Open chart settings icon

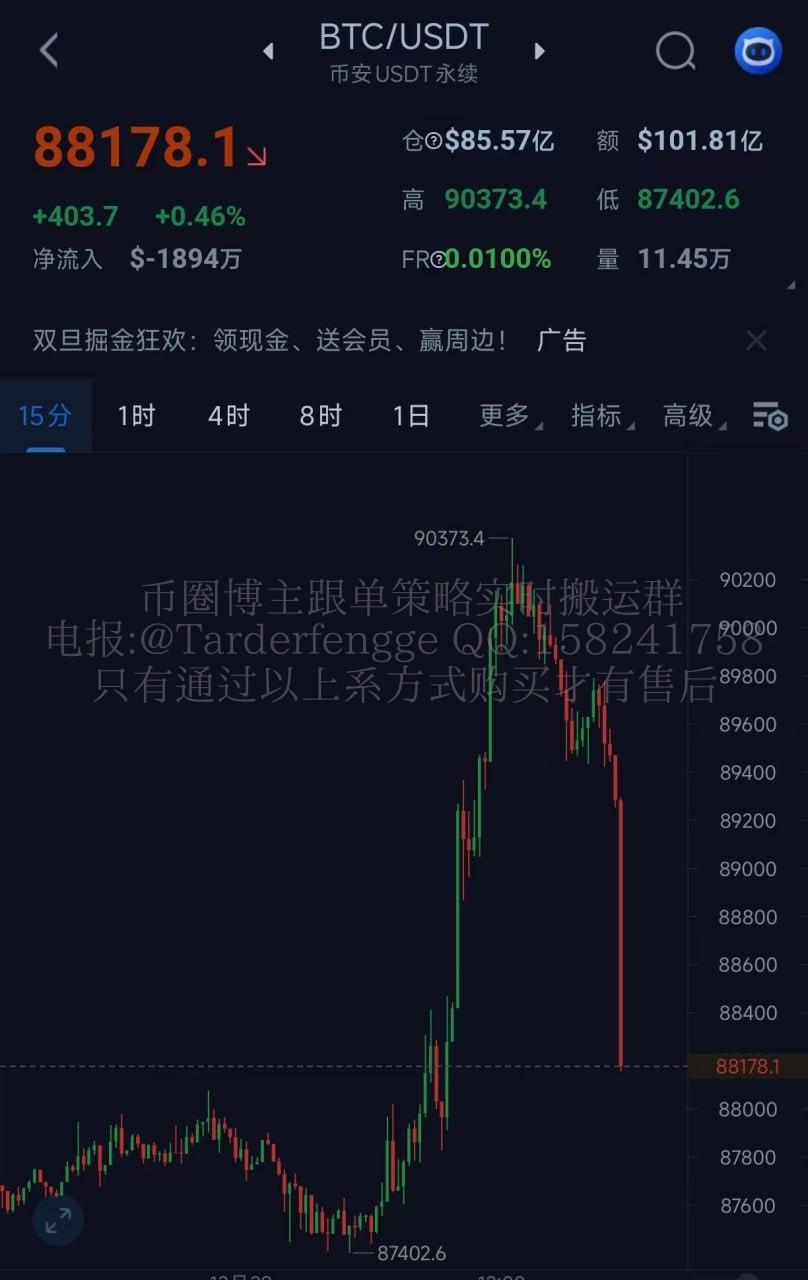pos(770,416)
